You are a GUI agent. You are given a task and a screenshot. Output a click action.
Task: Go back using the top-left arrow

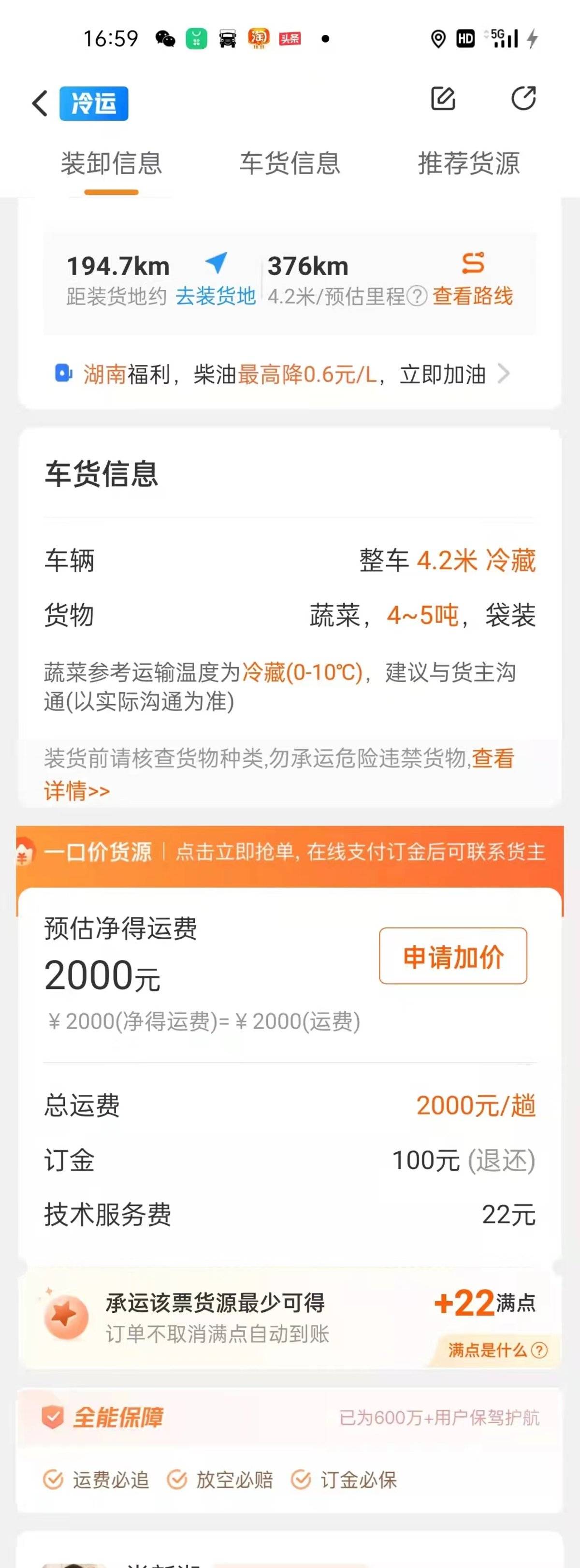point(40,103)
